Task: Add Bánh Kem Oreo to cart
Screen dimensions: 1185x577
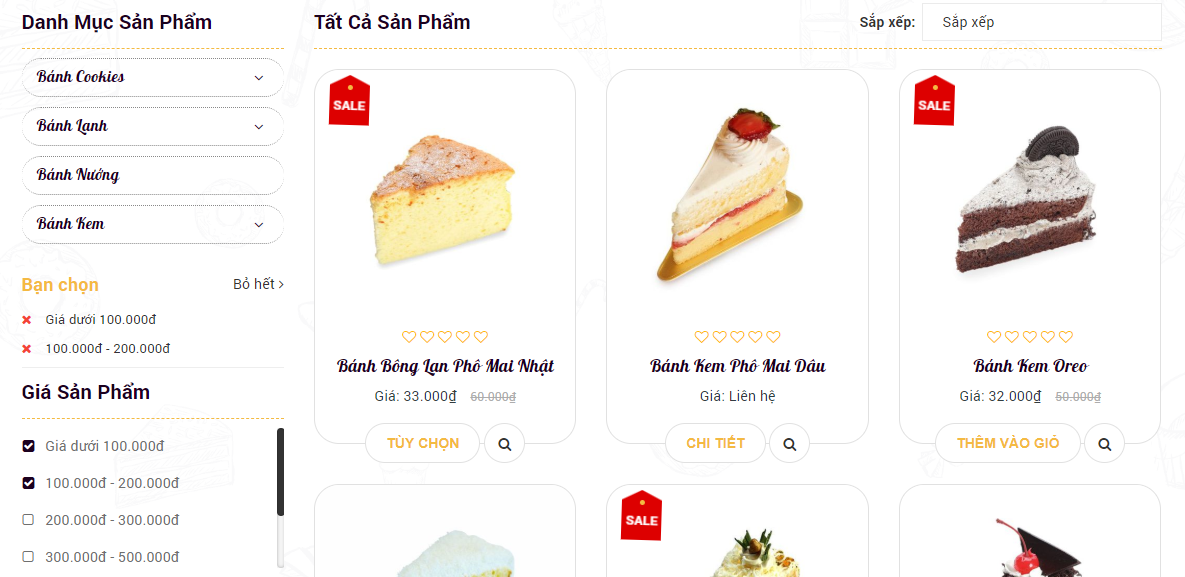Action: pos(1007,443)
